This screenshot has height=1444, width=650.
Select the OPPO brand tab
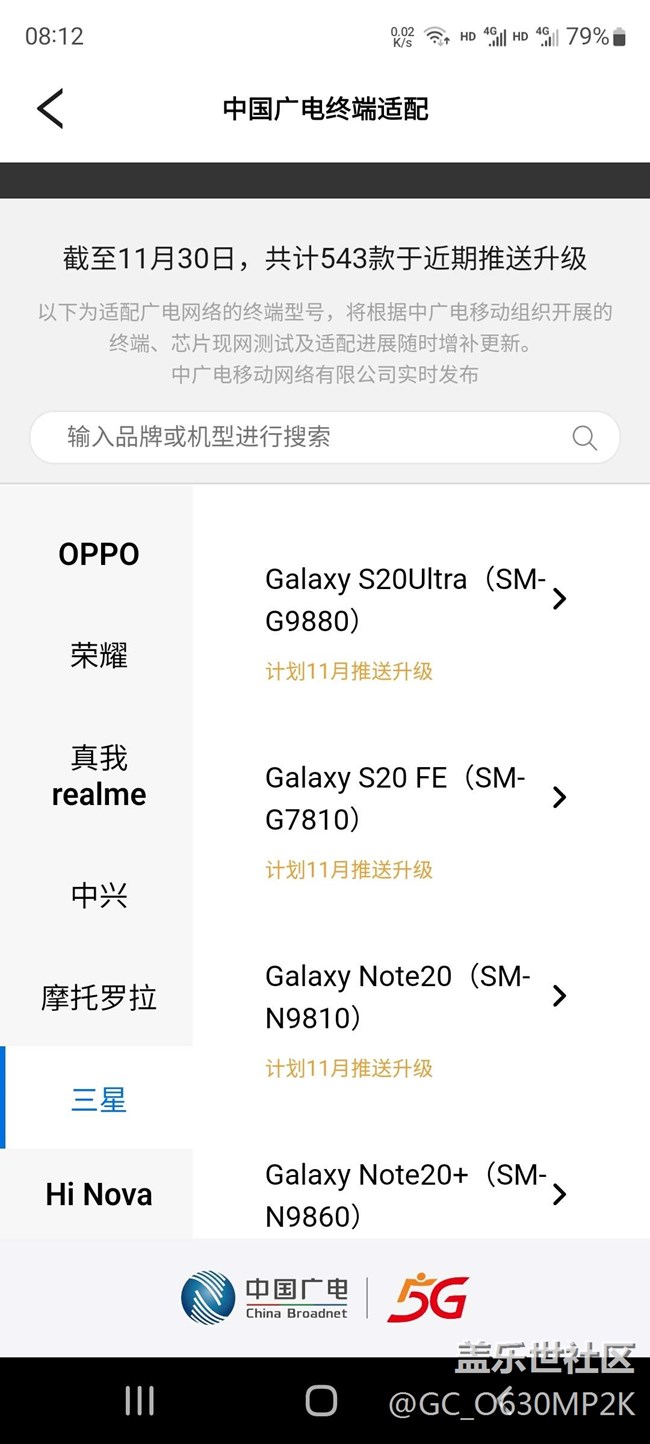[98, 554]
